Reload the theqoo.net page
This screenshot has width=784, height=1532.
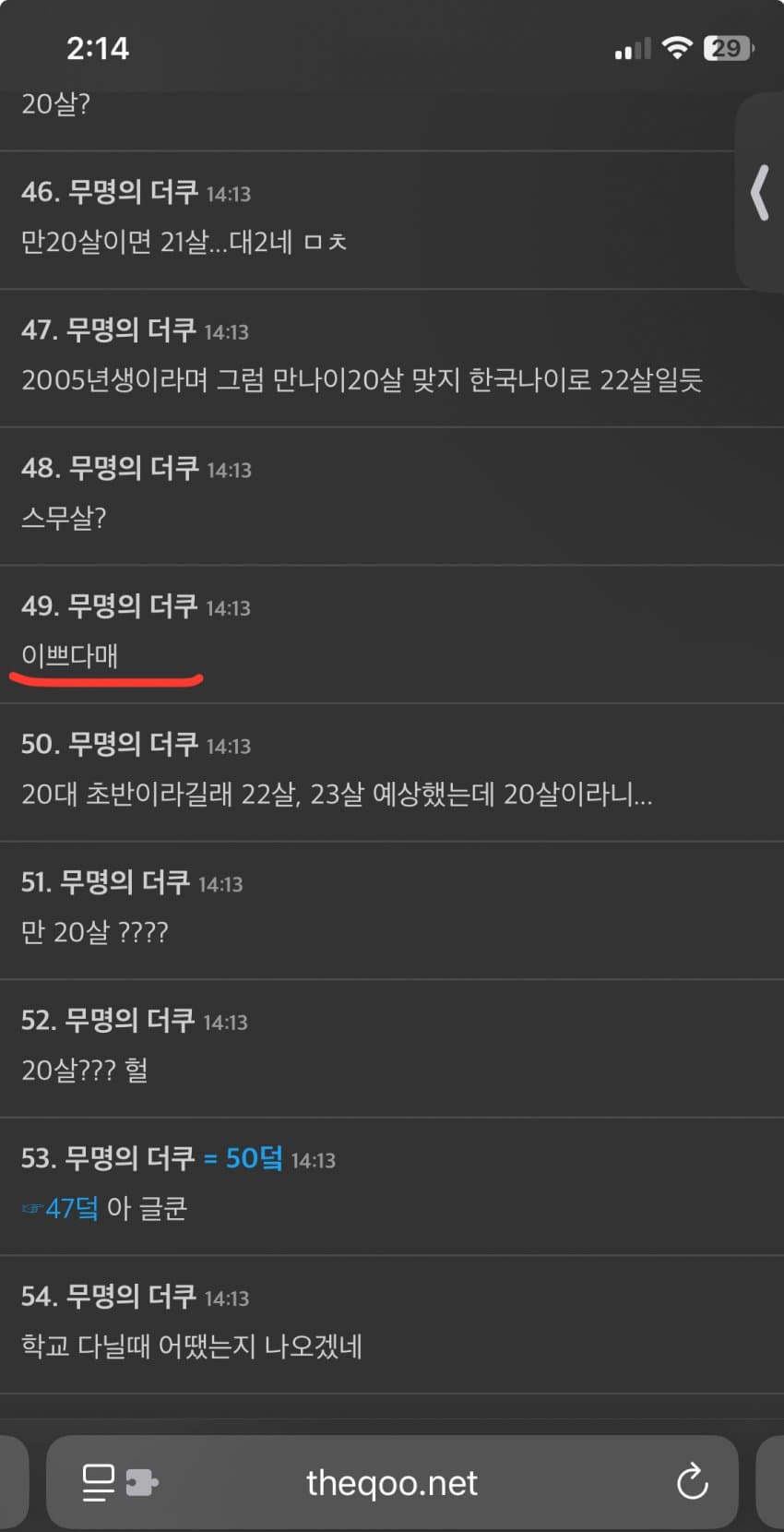tap(692, 1483)
